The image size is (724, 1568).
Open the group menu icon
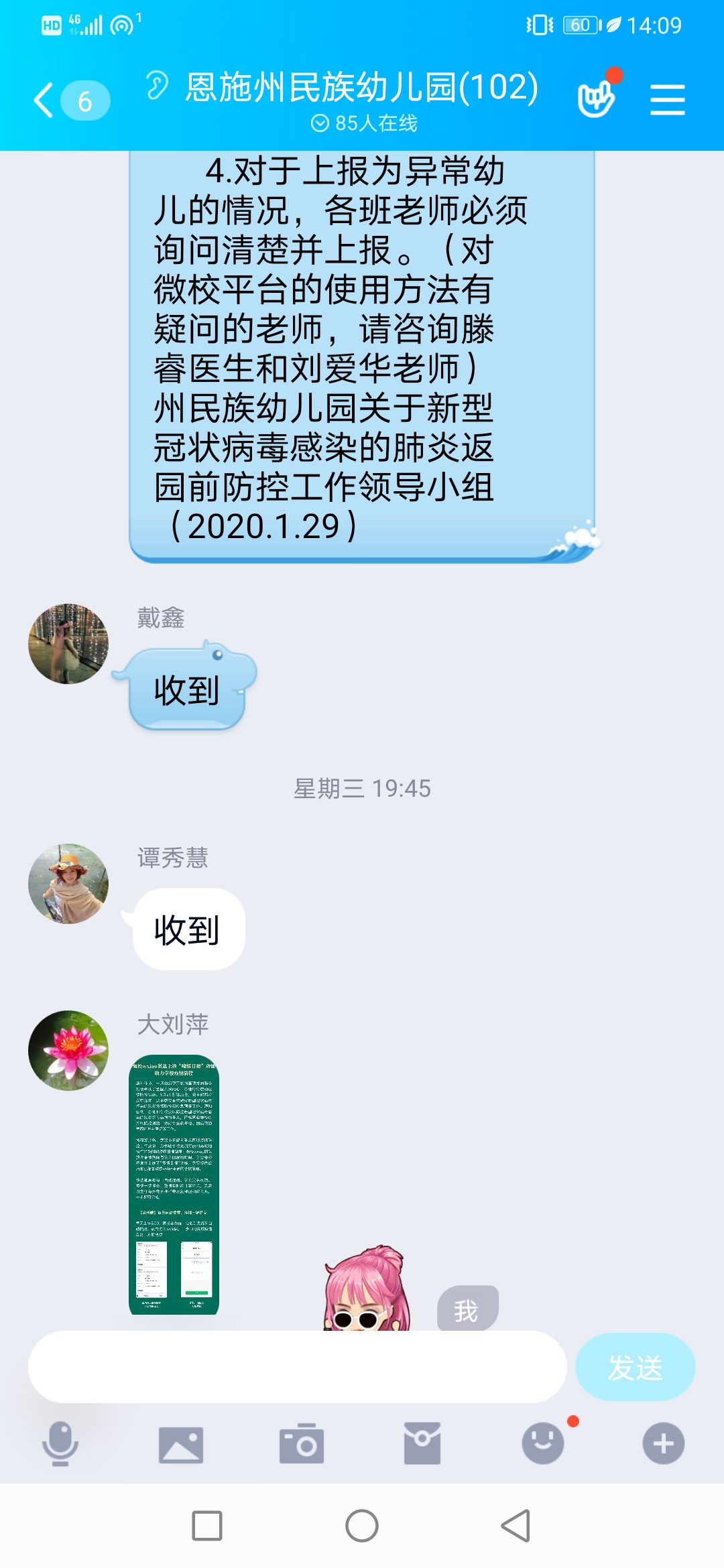coord(667,100)
